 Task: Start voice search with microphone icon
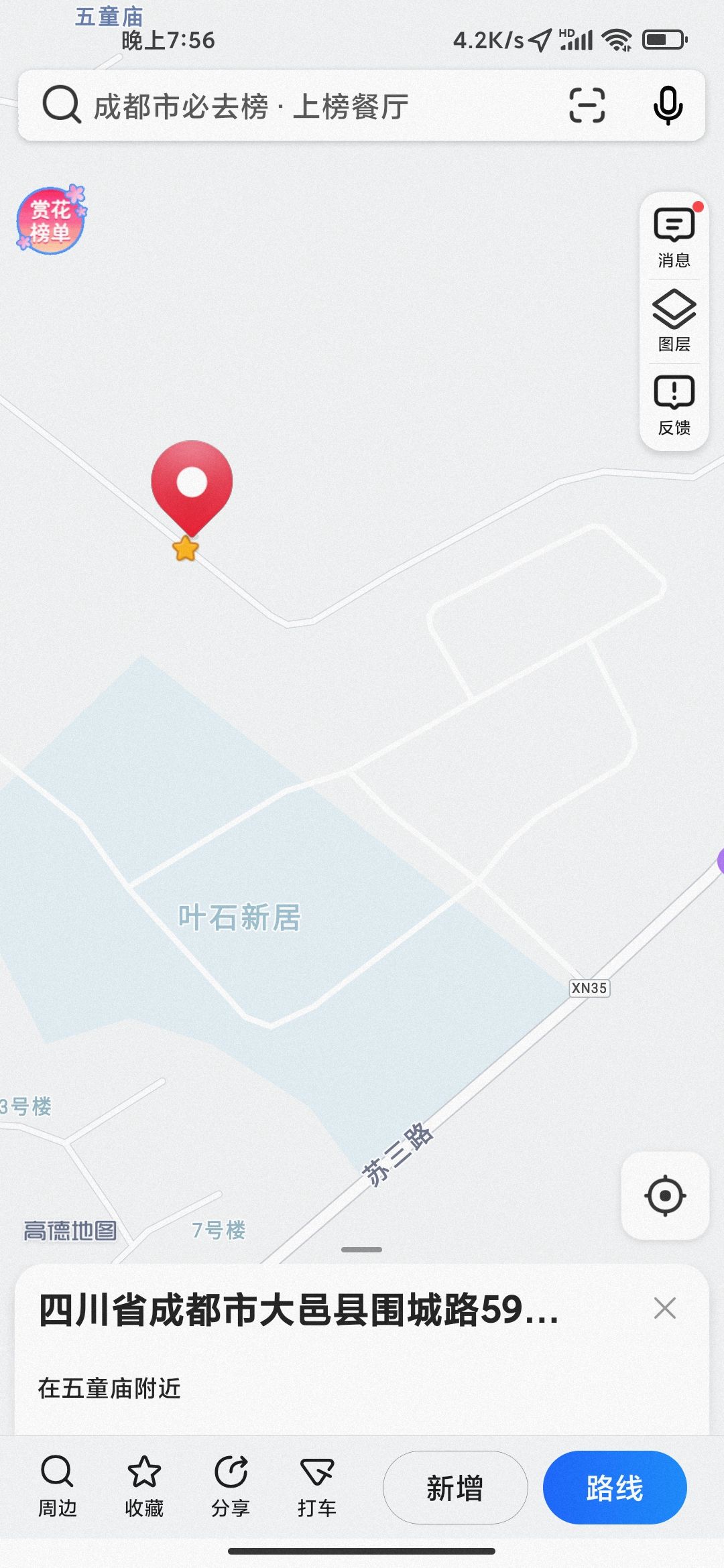pos(668,106)
